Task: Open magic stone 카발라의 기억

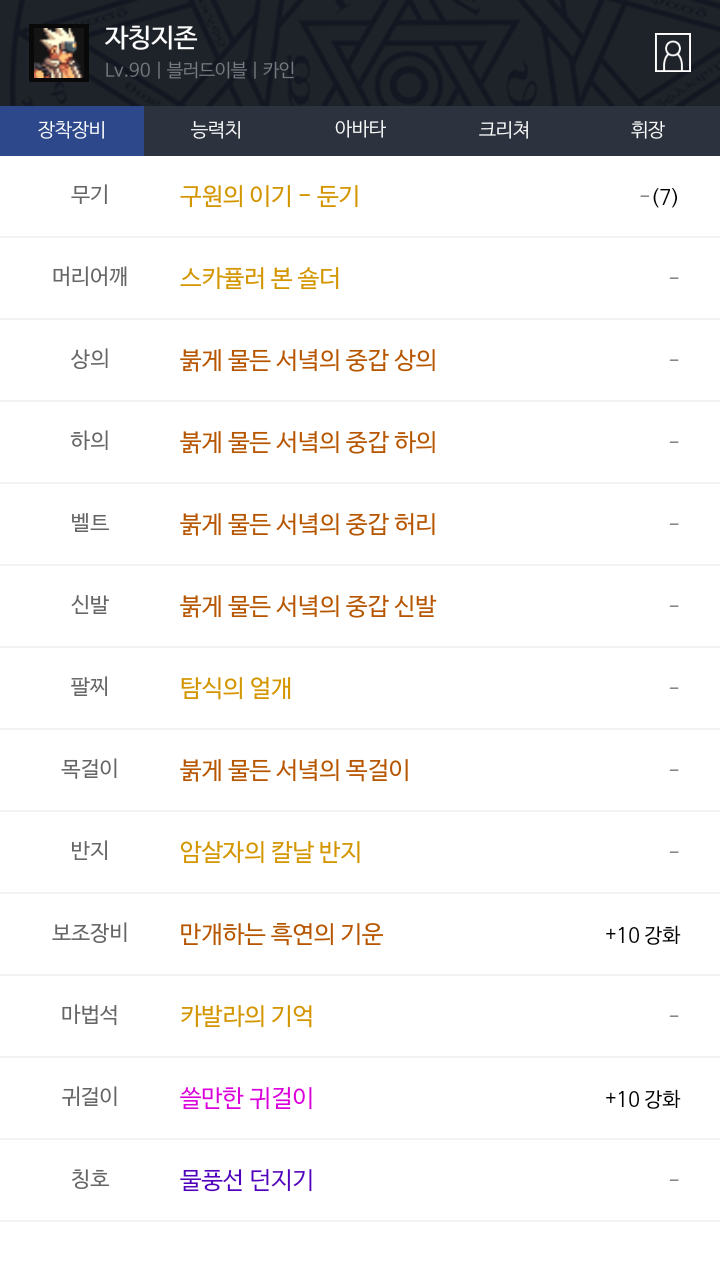Action: [x=360, y=1016]
